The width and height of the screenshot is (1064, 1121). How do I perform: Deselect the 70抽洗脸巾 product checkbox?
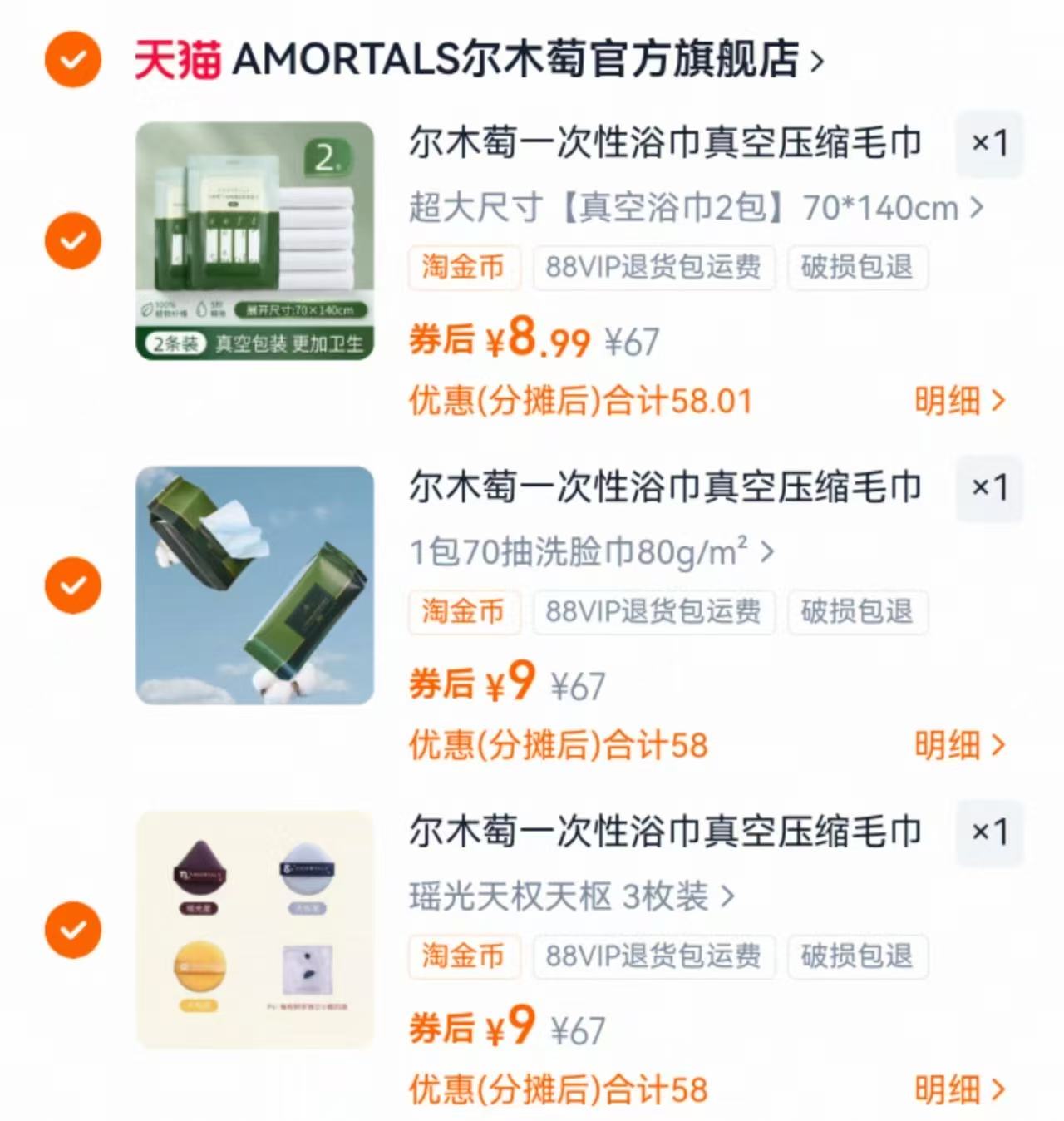pos(72,585)
